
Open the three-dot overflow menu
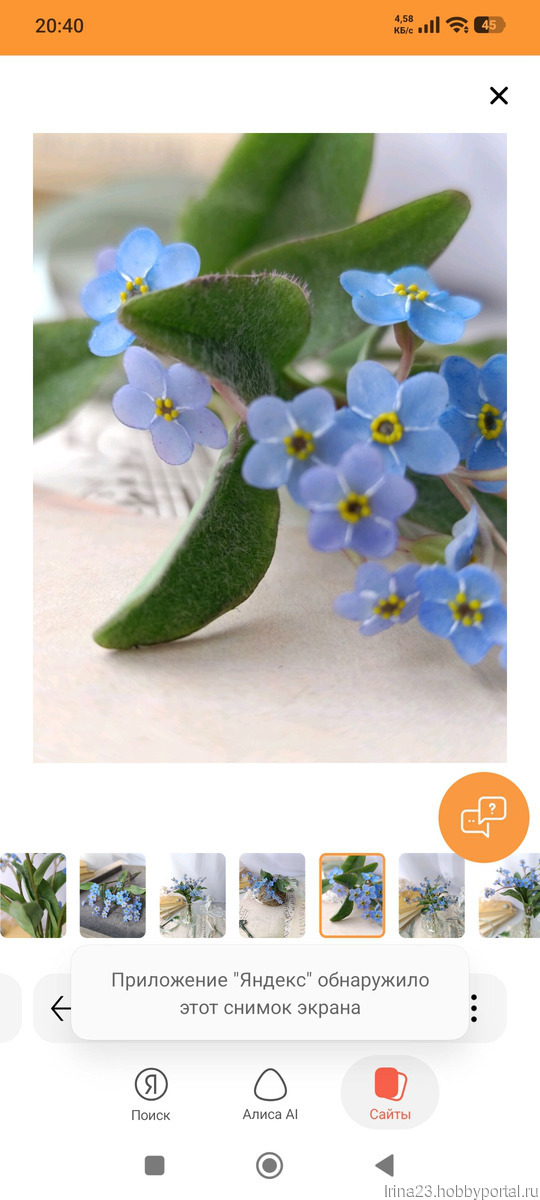click(474, 1008)
